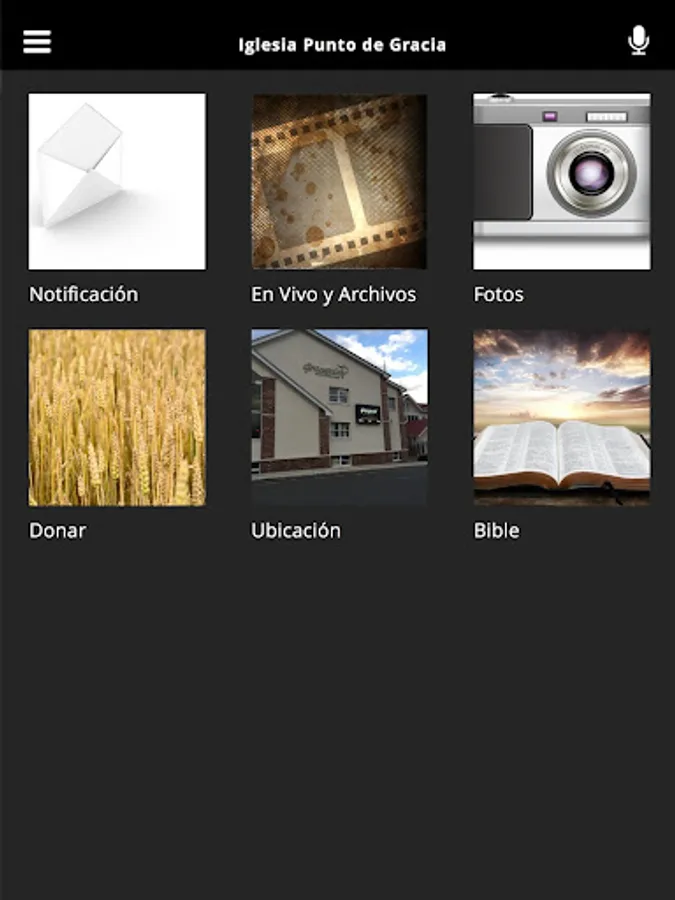View the Fotos gallery
The height and width of the screenshot is (900, 675).
(561, 182)
